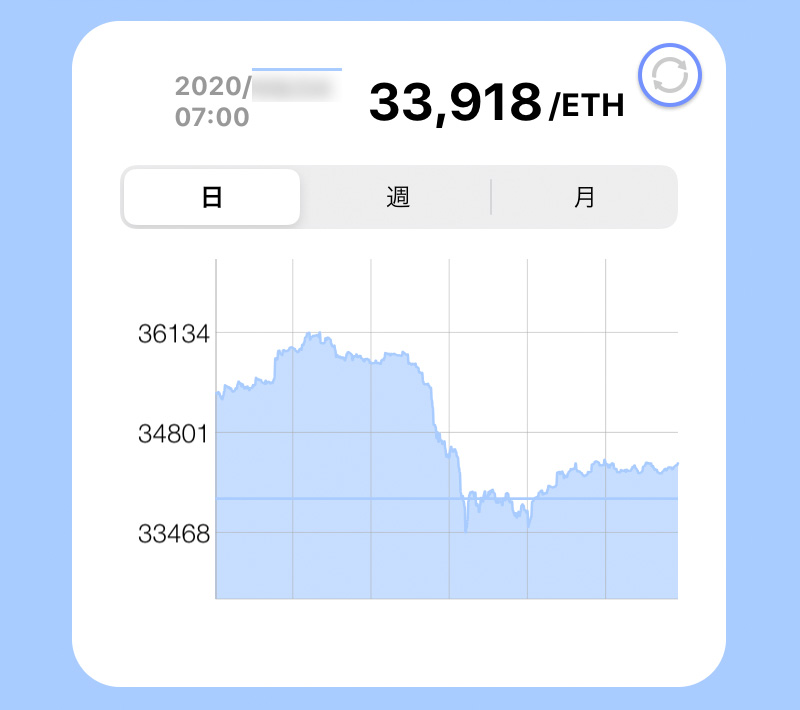The height and width of the screenshot is (710, 800).
Task: Switch to the 週 (week) chart view
Action: pyautogui.click(x=398, y=197)
